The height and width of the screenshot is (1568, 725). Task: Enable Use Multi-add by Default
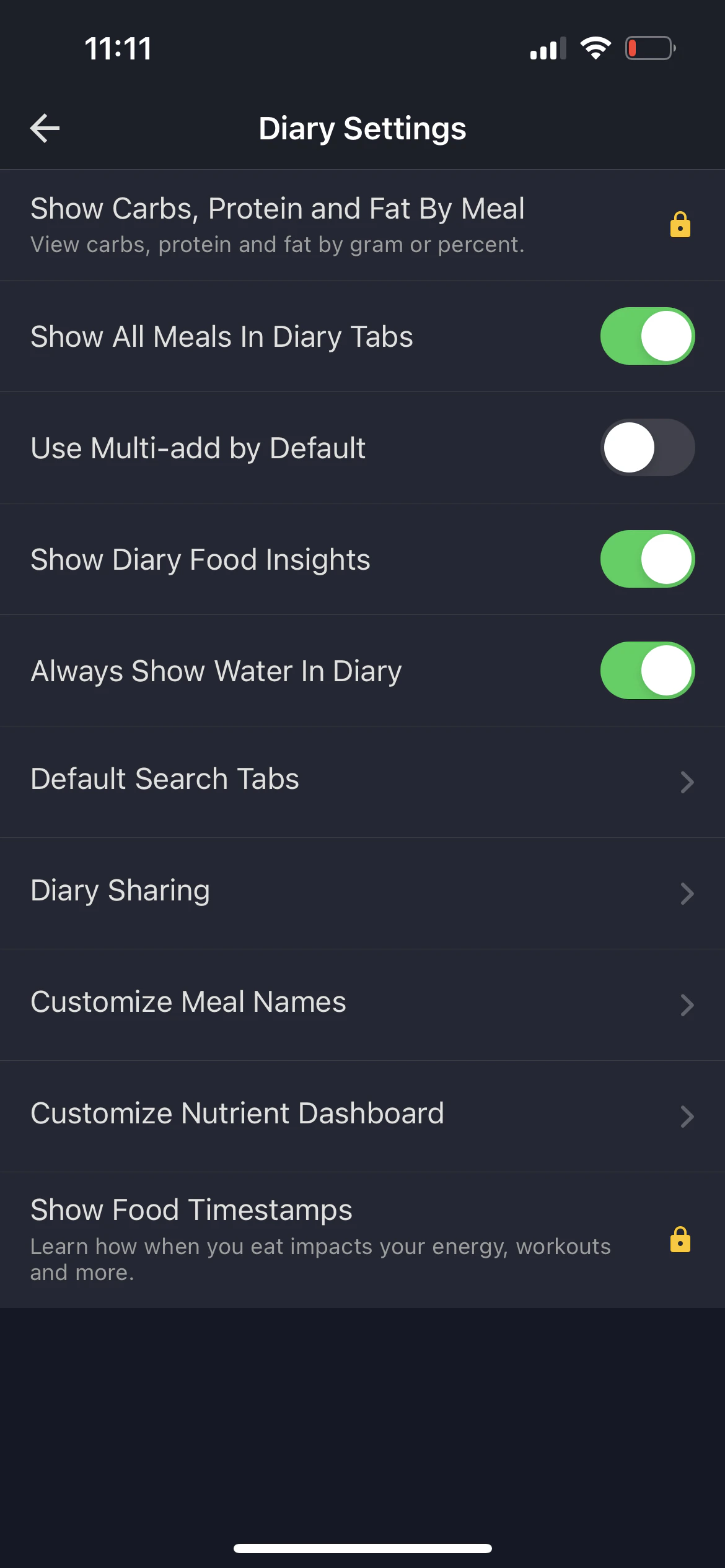pyautogui.click(x=647, y=448)
